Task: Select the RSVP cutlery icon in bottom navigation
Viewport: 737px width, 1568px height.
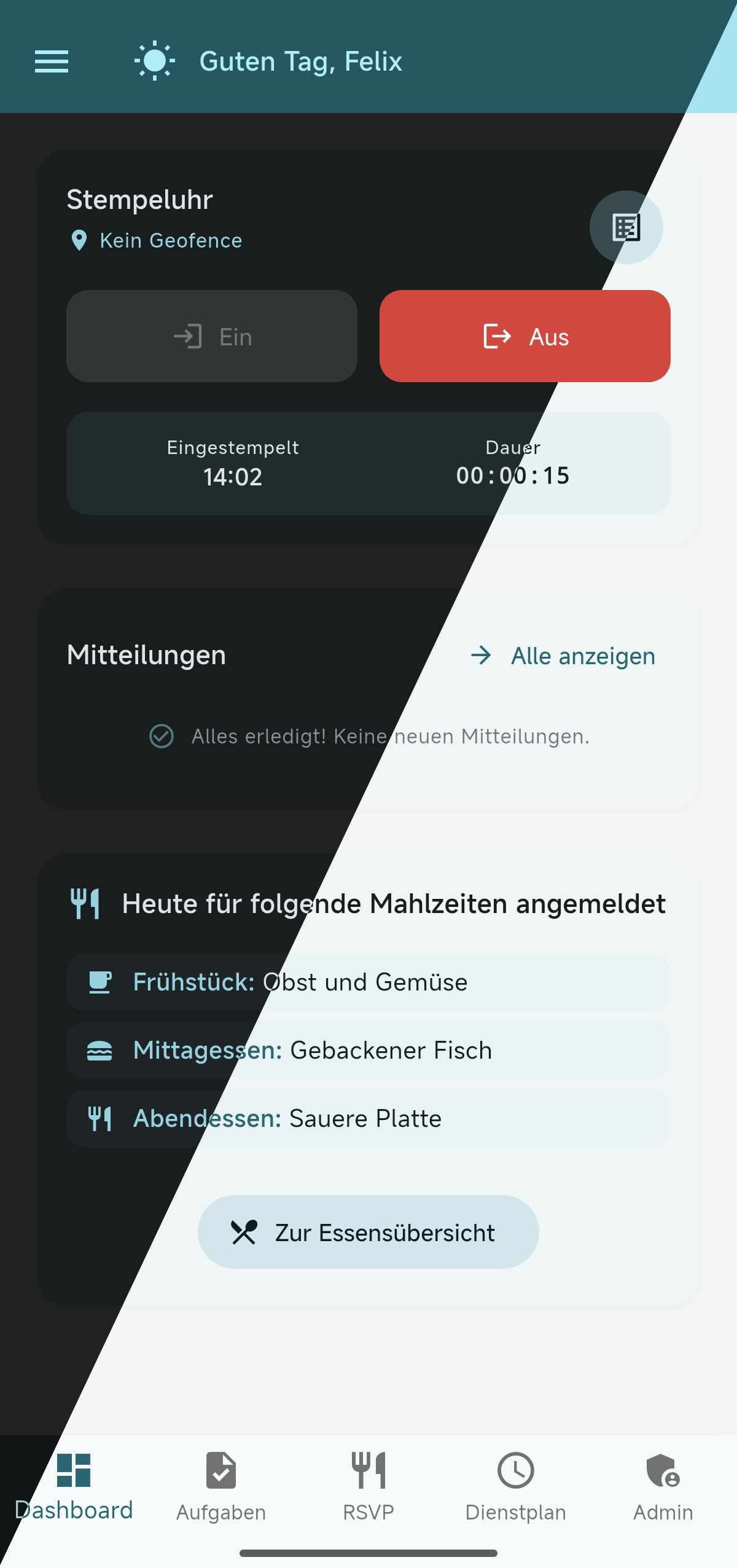Action: pyautogui.click(x=368, y=1468)
